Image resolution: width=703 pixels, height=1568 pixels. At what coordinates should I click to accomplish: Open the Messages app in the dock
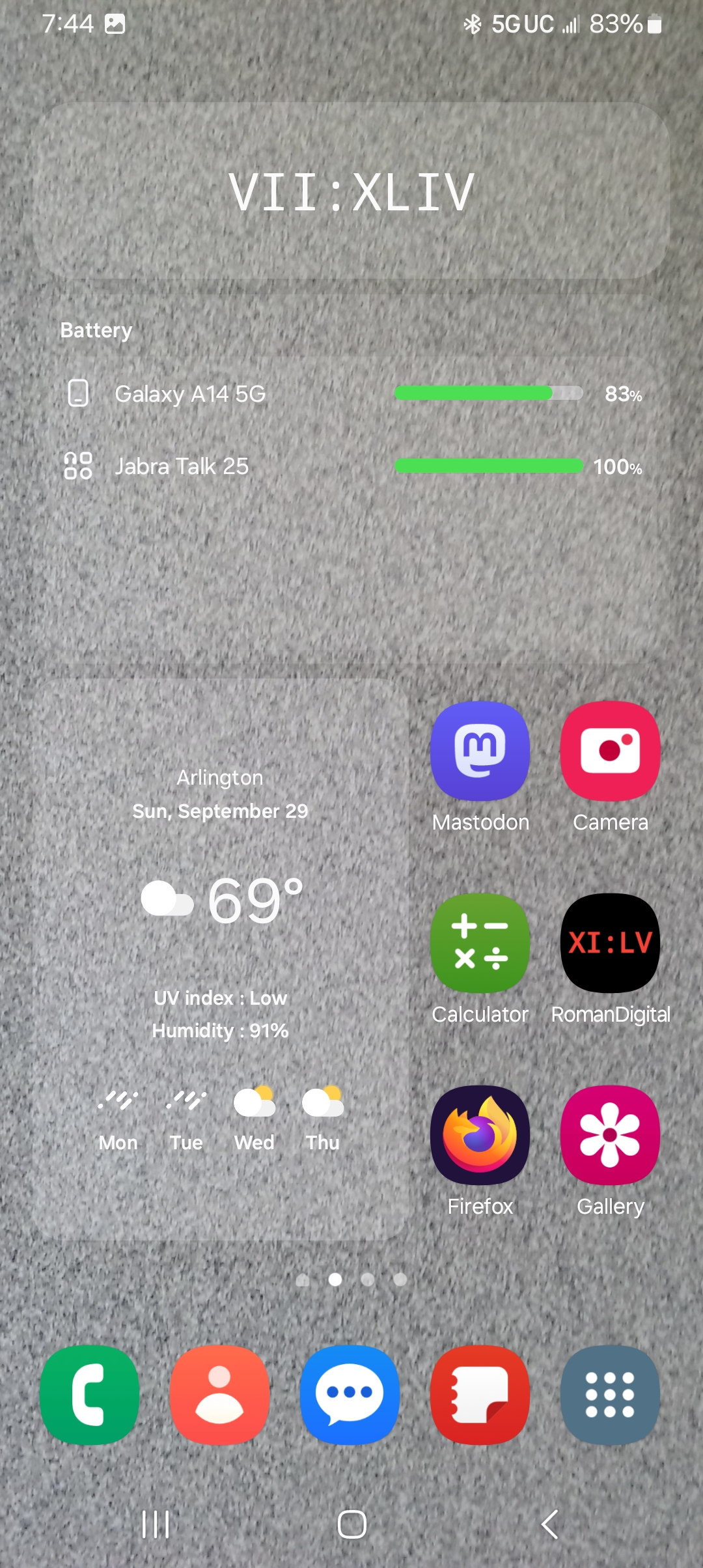point(350,1394)
